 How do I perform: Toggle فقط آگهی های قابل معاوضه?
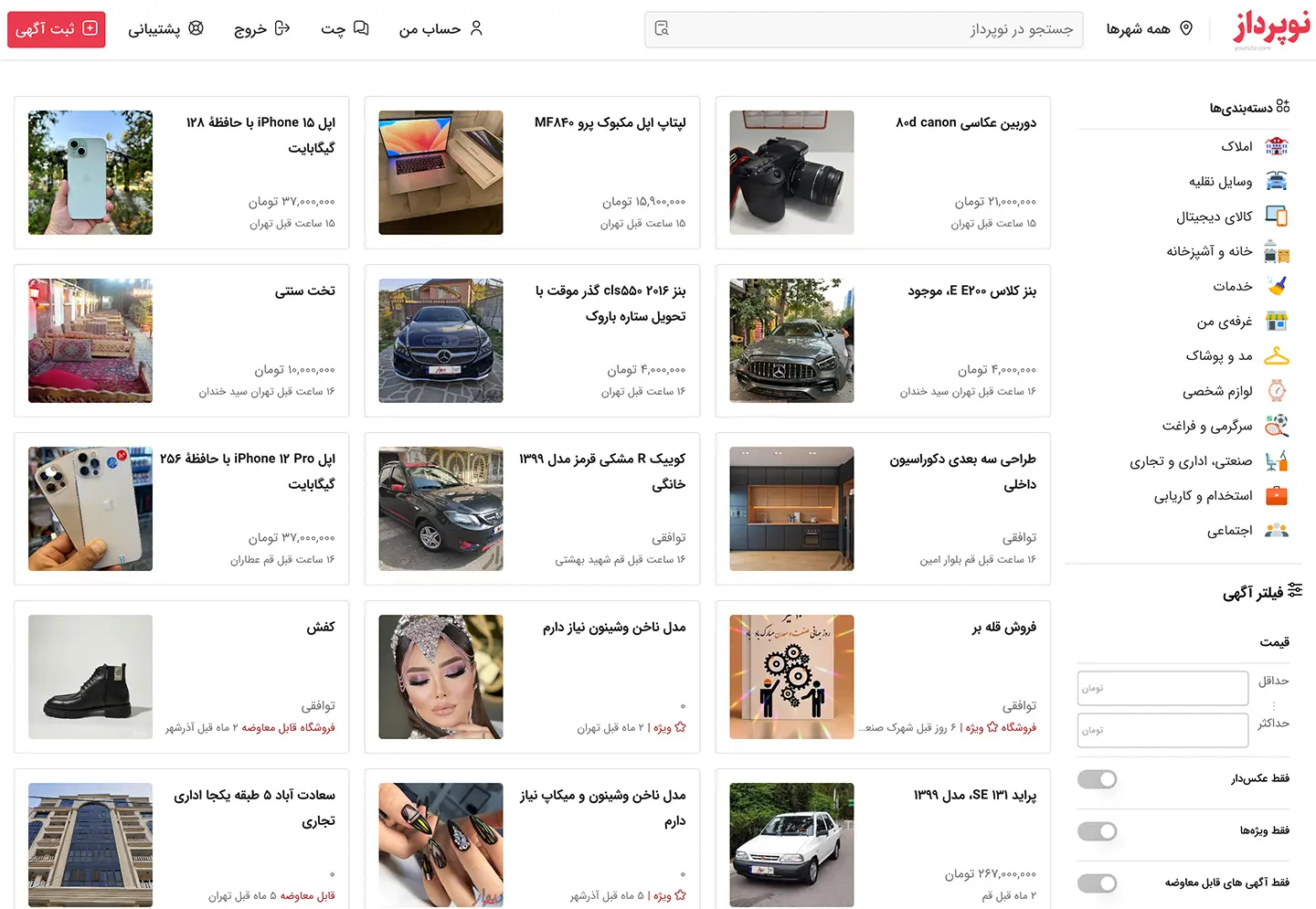pyautogui.click(x=1097, y=883)
